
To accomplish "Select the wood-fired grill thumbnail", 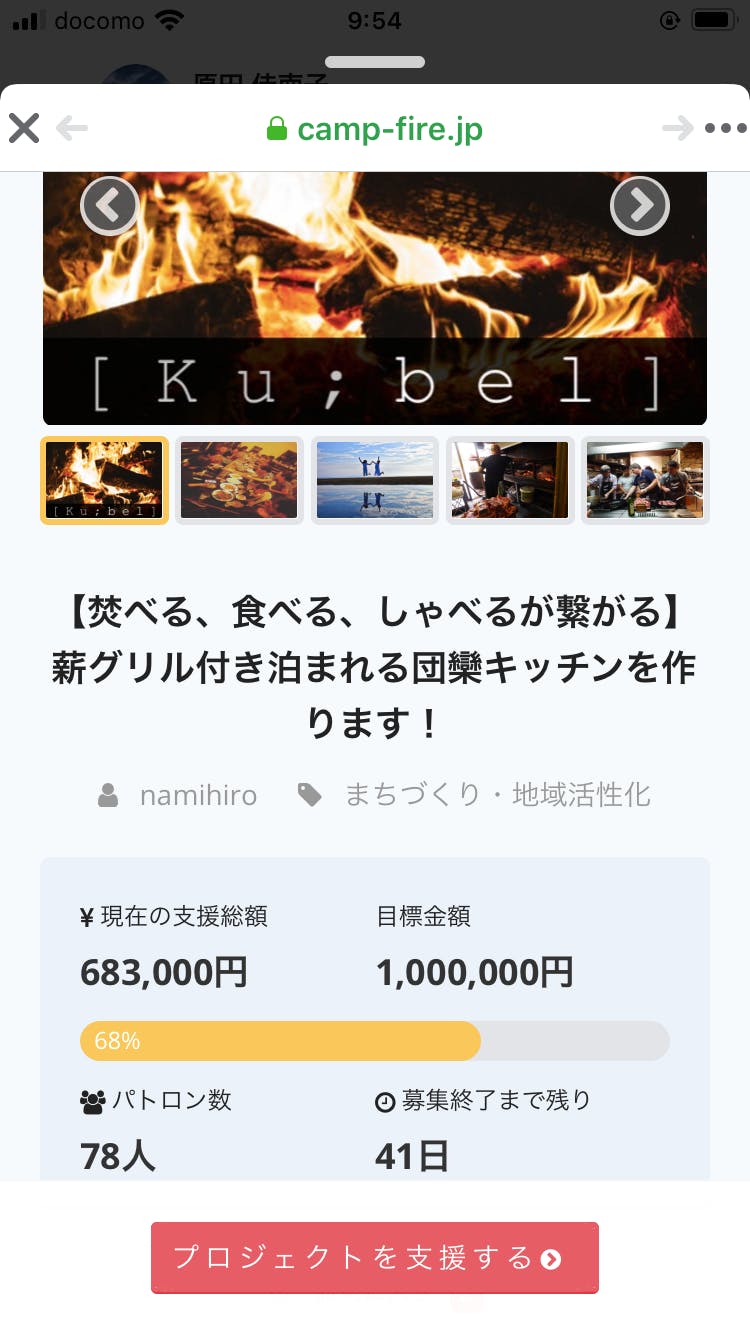I will pyautogui.click(x=510, y=480).
